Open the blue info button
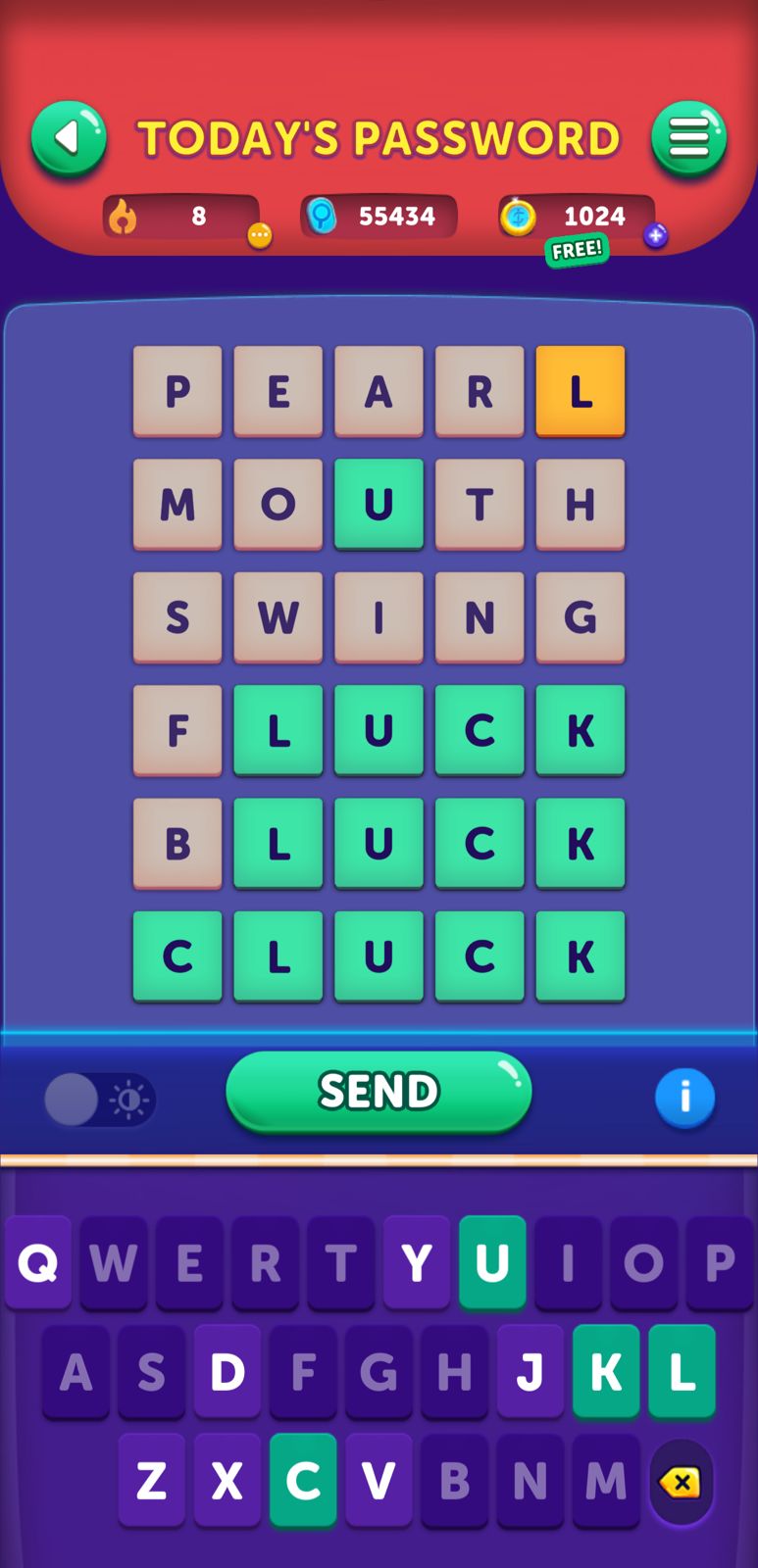Image resolution: width=758 pixels, height=1568 pixels. [x=684, y=1097]
